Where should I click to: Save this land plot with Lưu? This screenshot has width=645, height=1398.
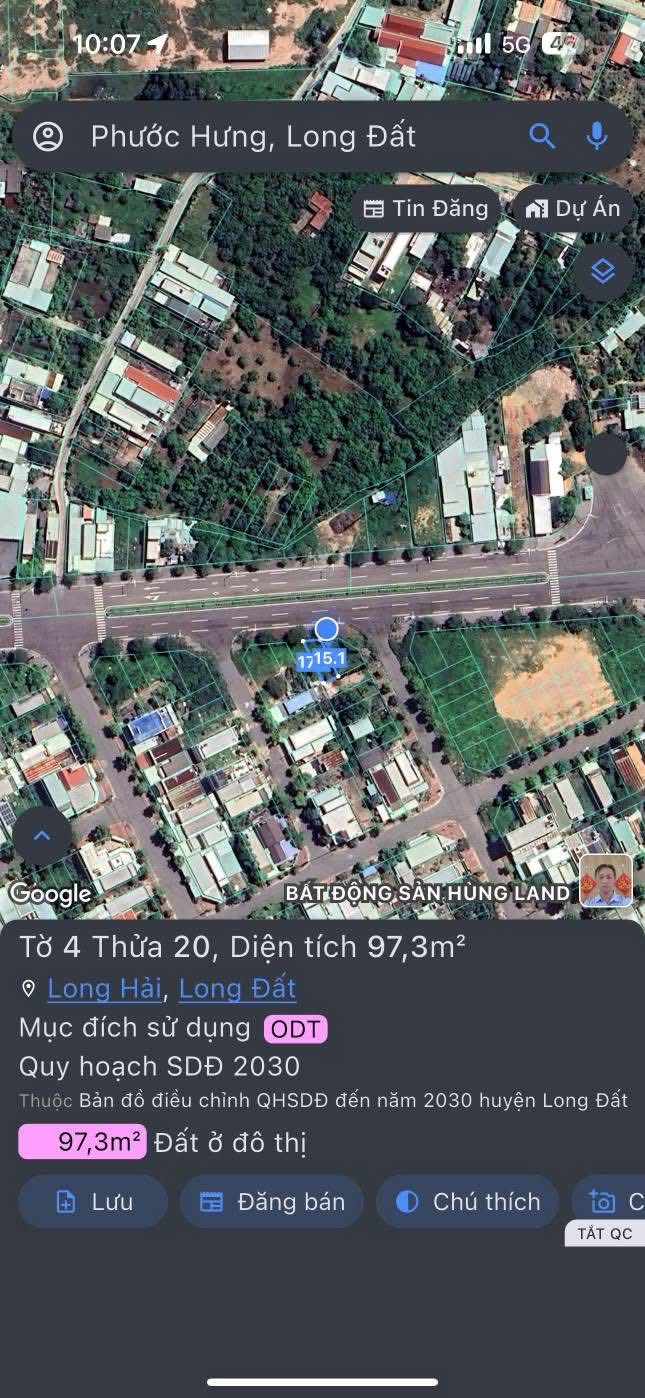pos(93,1201)
